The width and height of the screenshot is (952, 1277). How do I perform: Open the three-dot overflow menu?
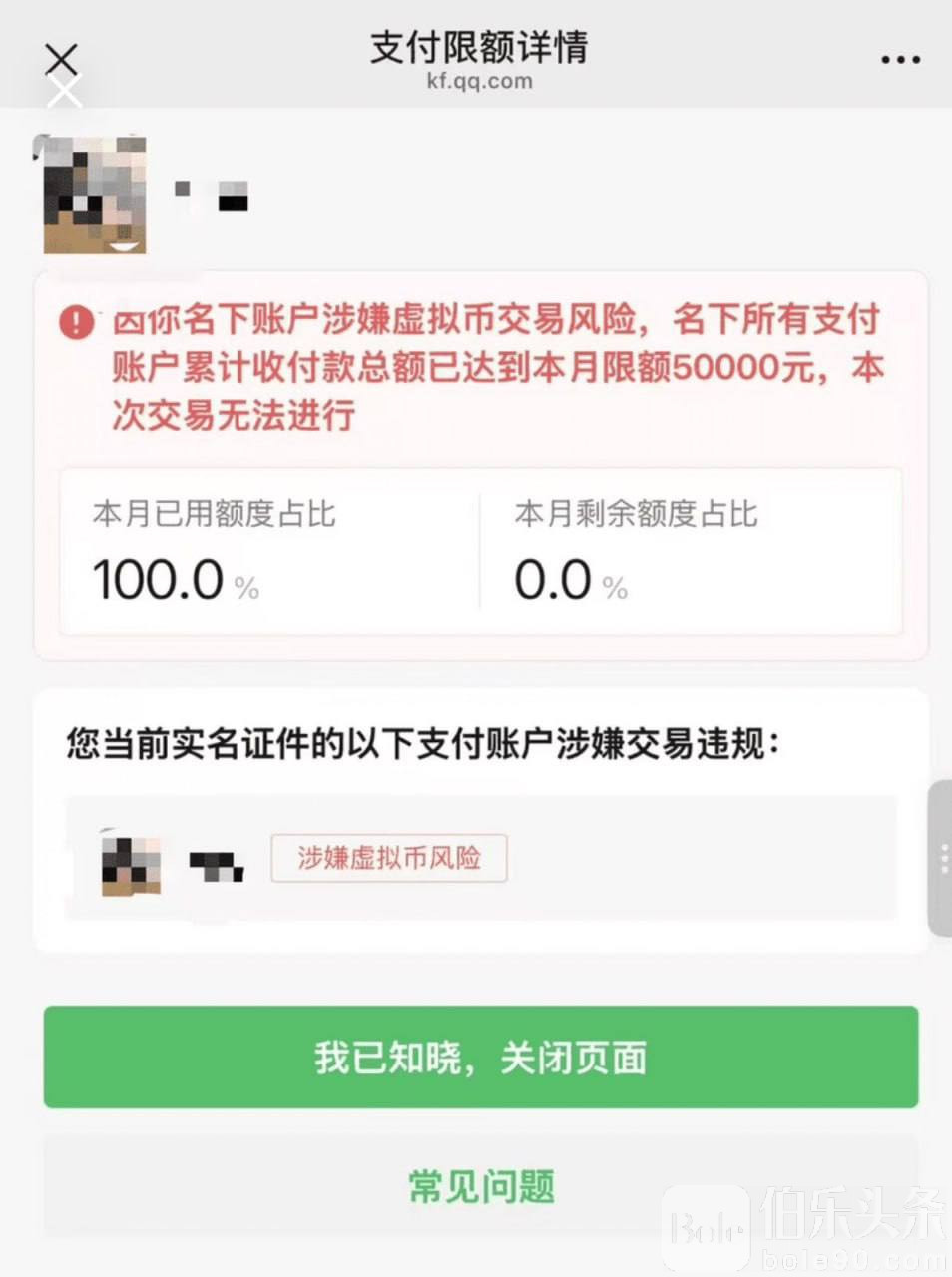coord(900,60)
